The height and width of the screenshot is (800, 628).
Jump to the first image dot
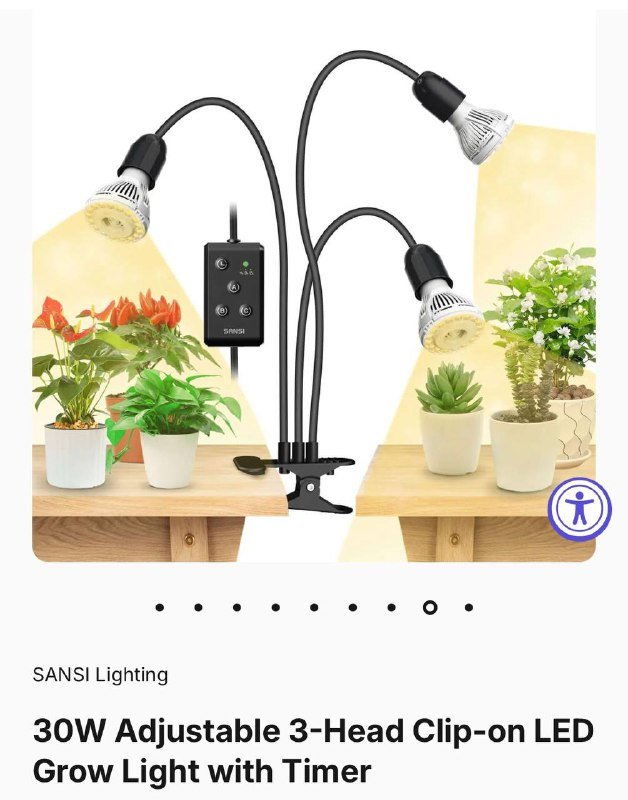(x=159, y=607)
